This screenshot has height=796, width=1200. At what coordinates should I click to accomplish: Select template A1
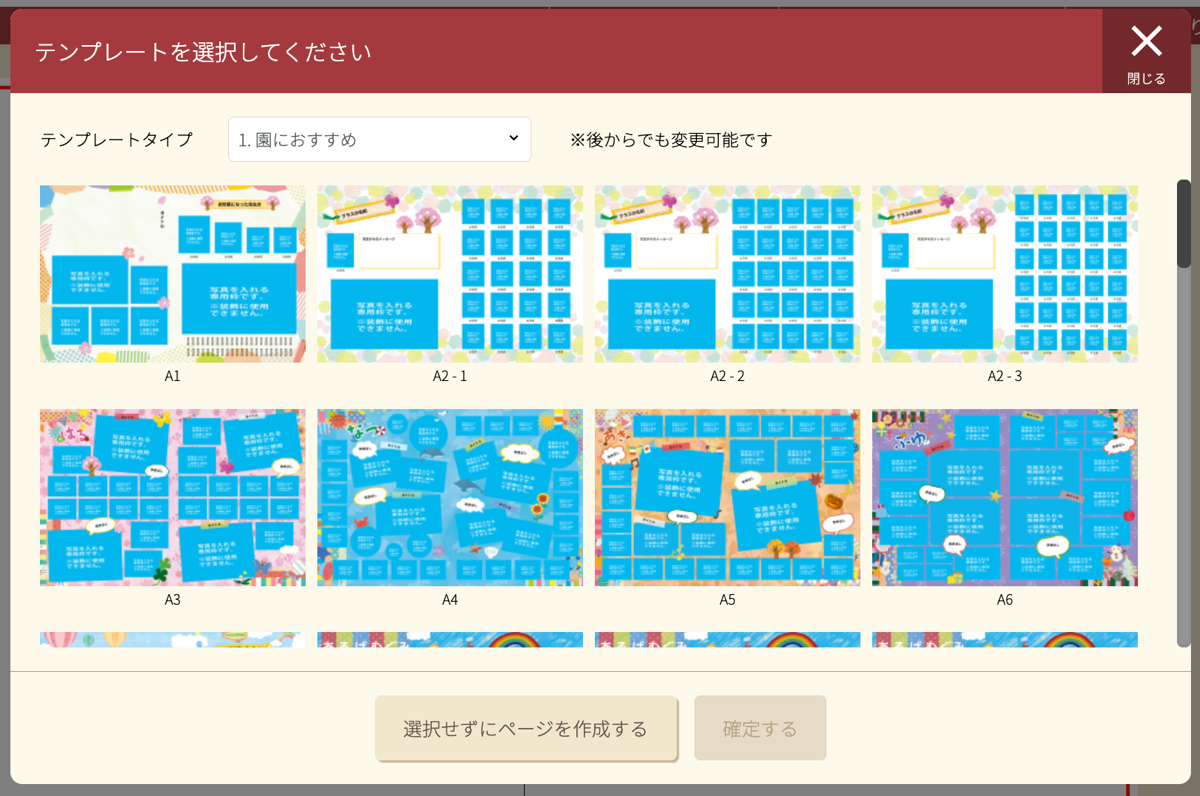coord(173,273)
